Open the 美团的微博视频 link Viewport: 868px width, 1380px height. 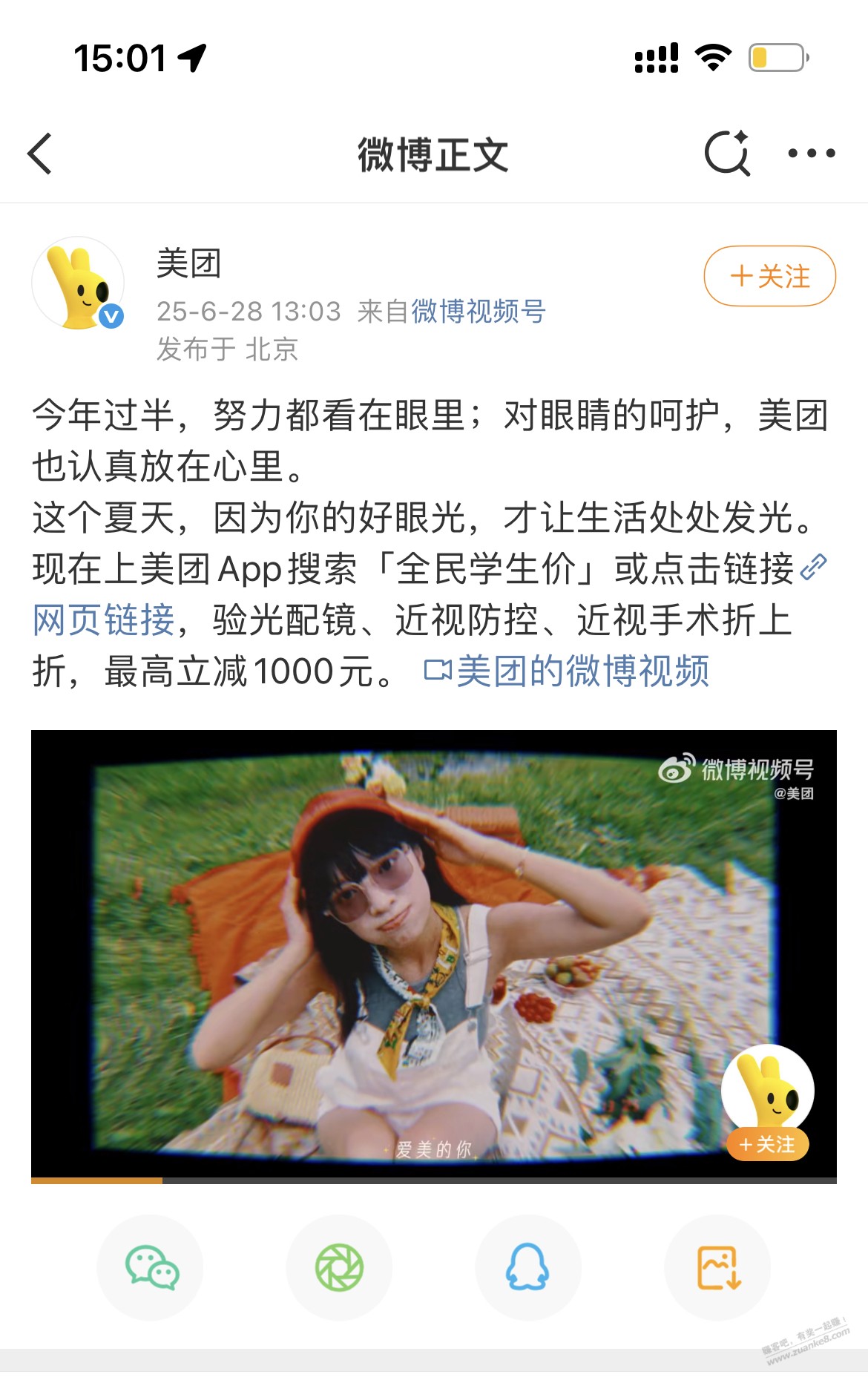pos(568,671)
